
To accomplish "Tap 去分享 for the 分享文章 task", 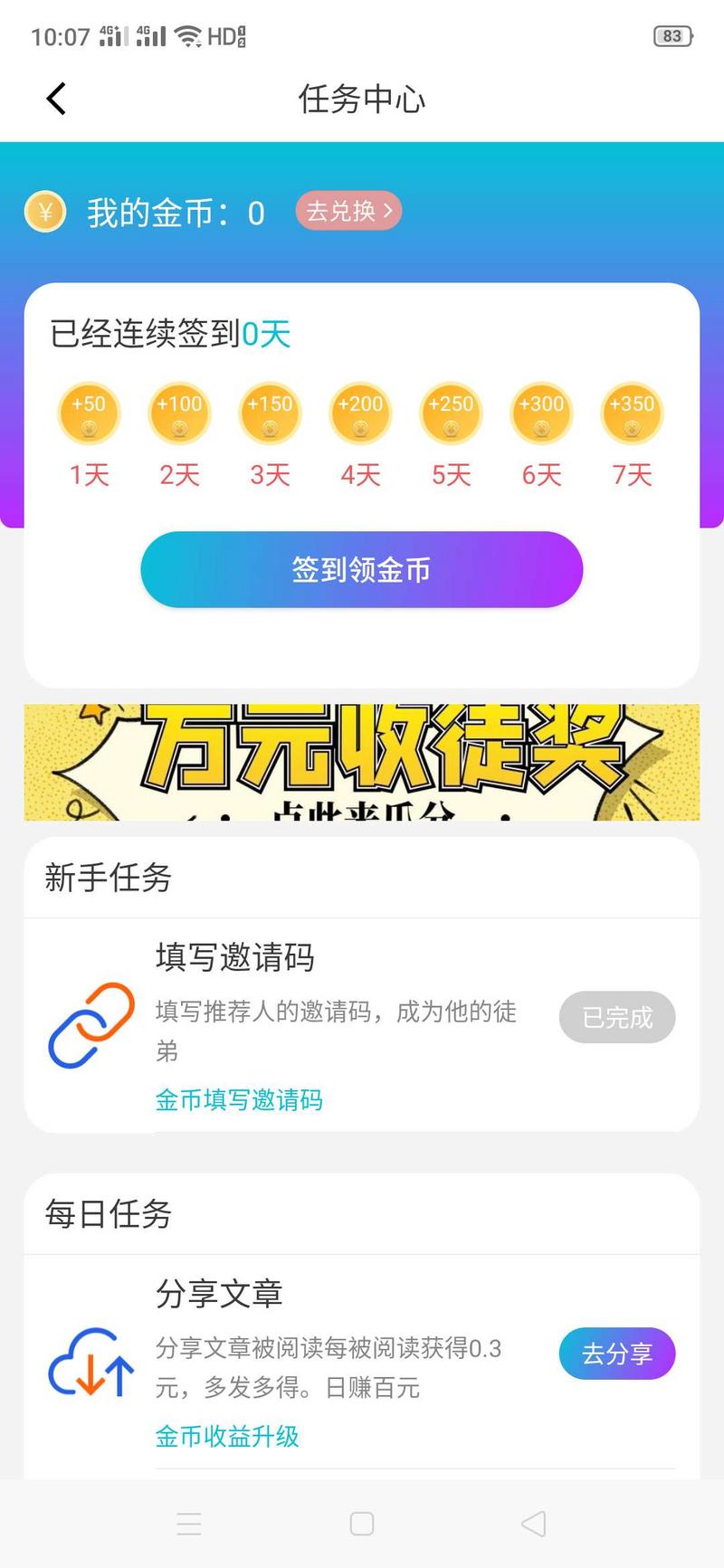I will click(x=616, y=1354).
